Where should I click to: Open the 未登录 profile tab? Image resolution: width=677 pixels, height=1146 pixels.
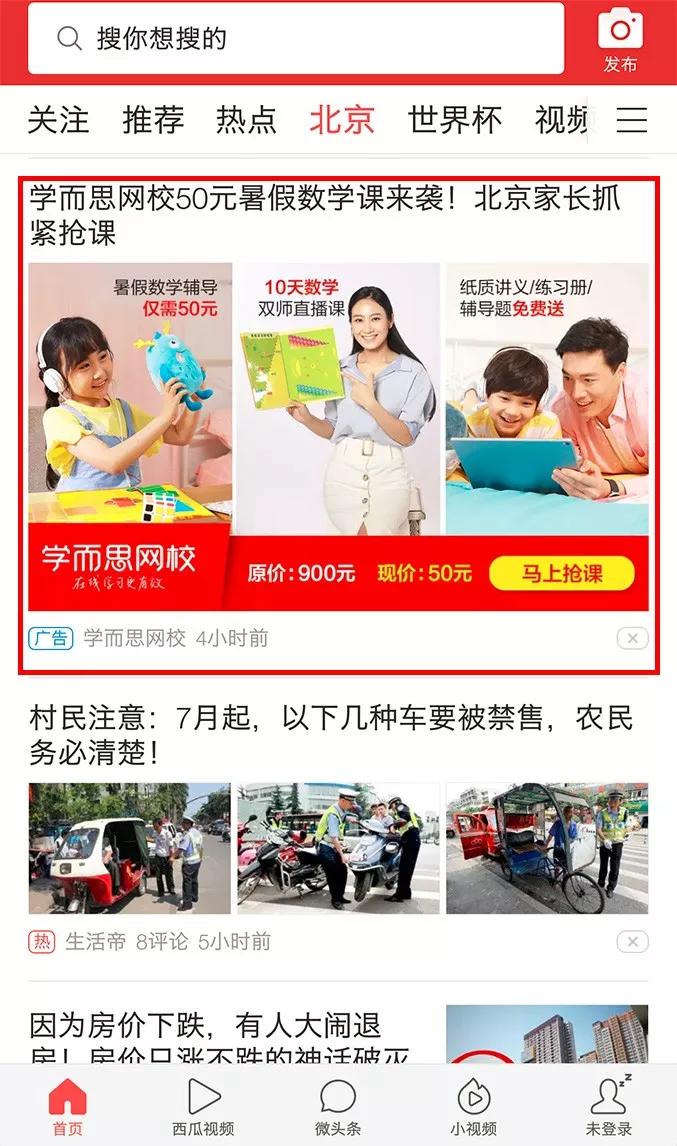click(x=608, y=1106)
